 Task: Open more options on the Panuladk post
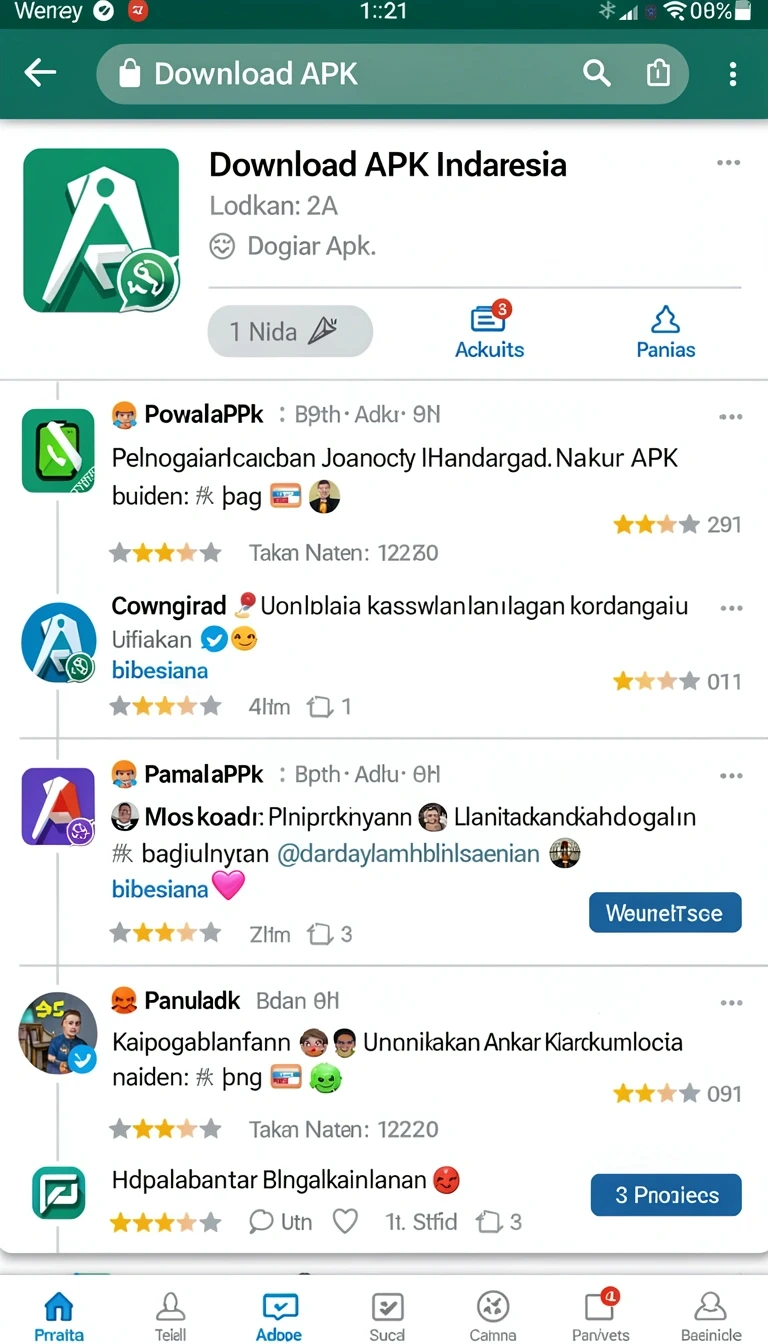[731, 1003]
